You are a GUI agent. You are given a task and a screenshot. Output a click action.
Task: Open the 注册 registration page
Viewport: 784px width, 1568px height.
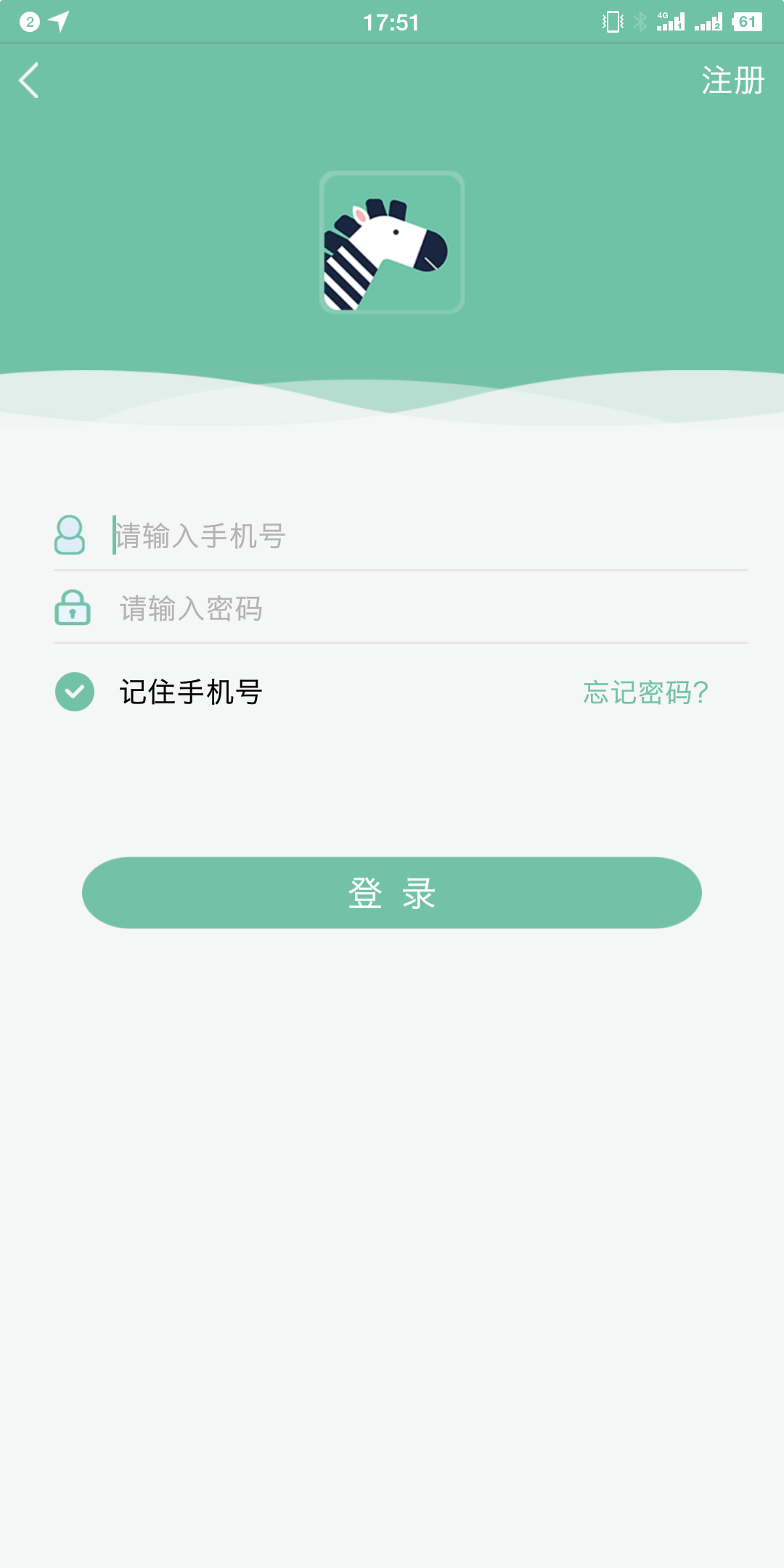pos(732,80)
